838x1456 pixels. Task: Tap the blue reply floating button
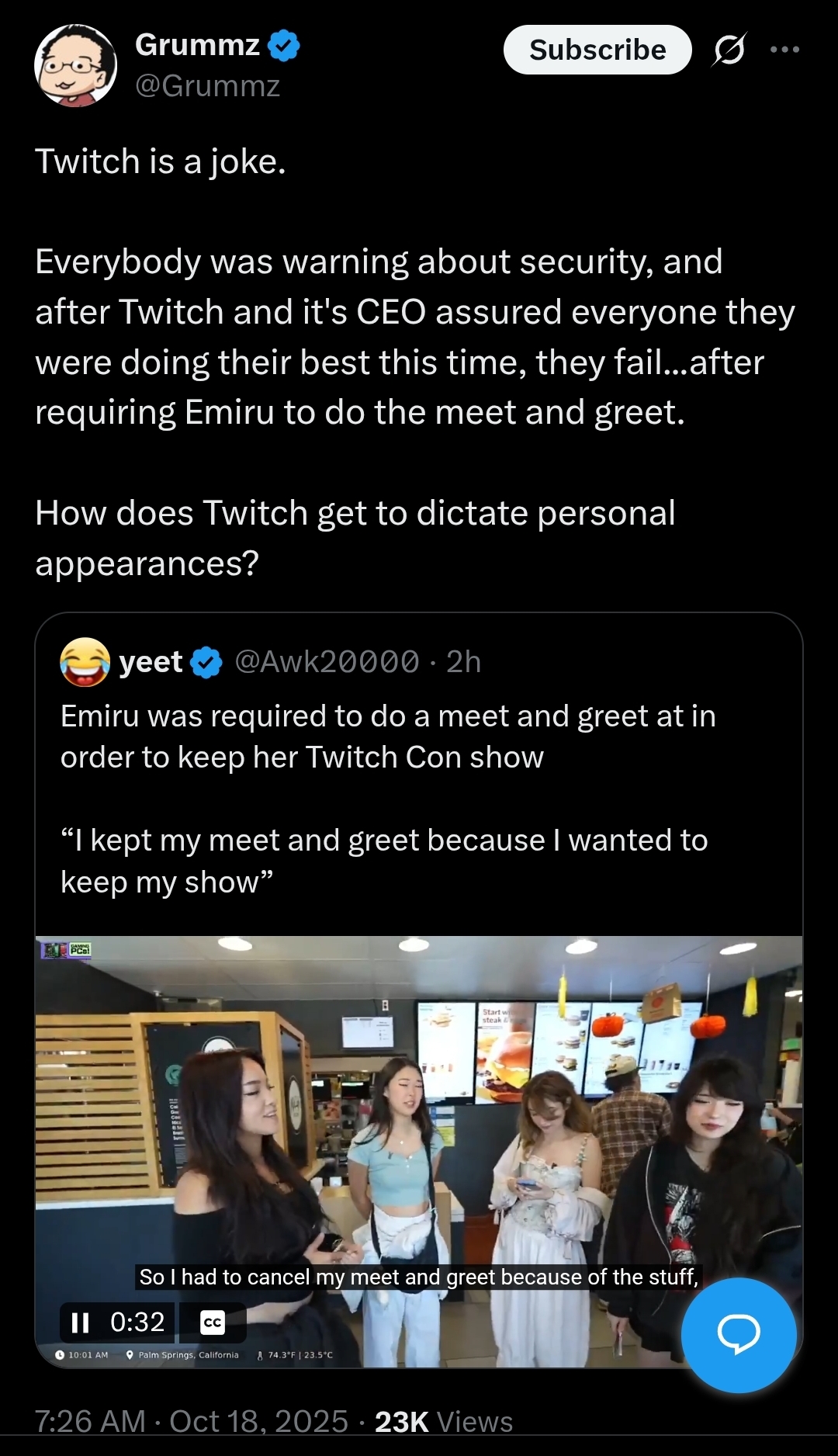pos(739,1335)
